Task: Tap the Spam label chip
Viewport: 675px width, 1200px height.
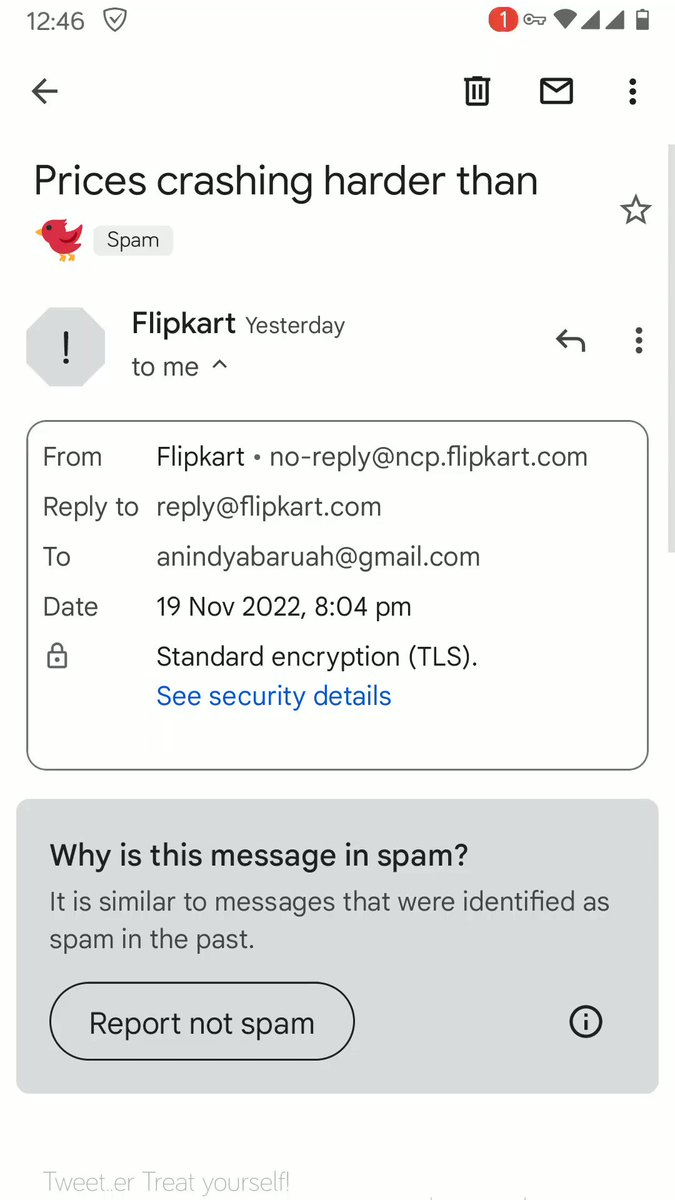Action: 133,240
